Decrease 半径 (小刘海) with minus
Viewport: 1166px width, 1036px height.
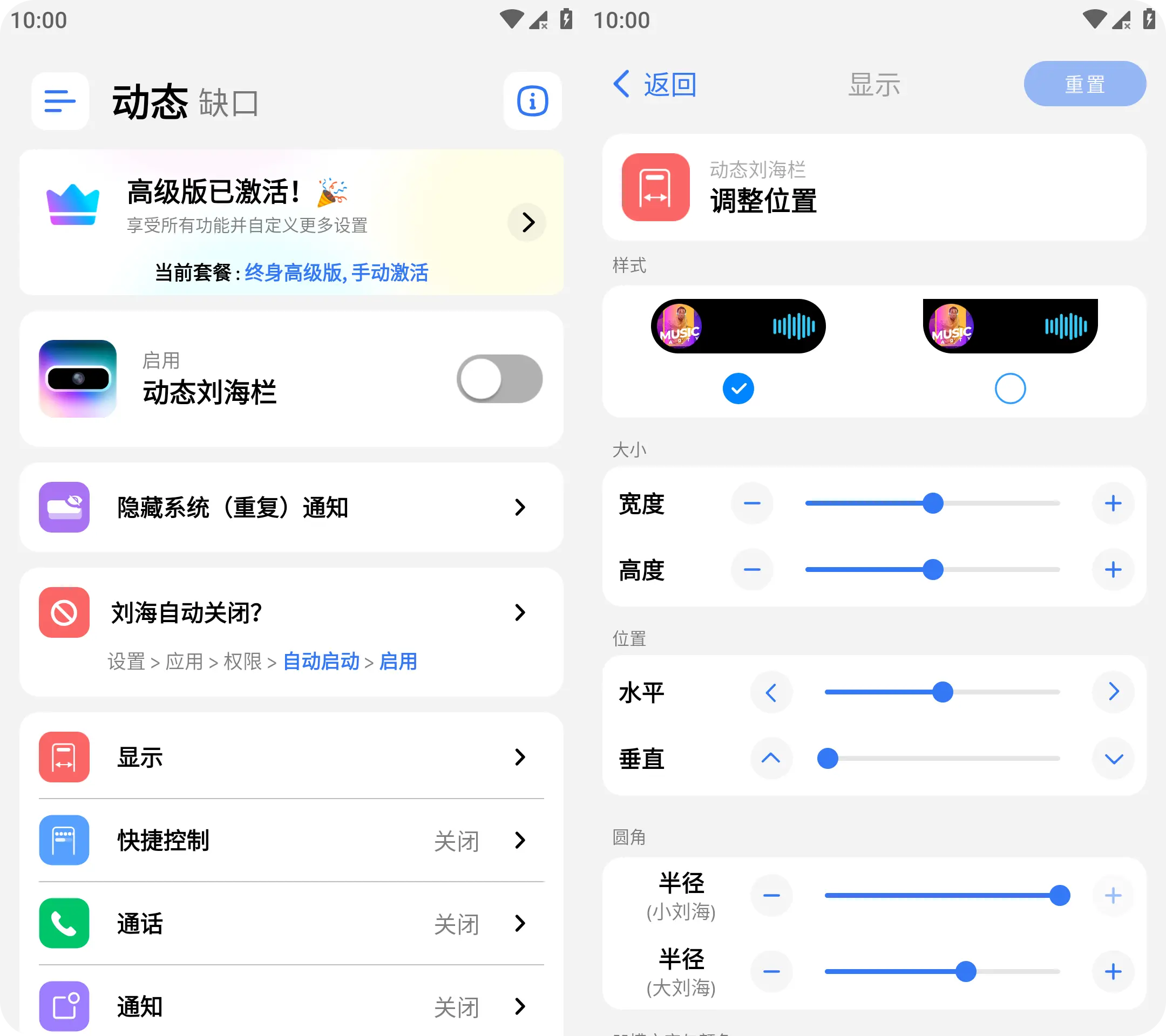[771, 895]
